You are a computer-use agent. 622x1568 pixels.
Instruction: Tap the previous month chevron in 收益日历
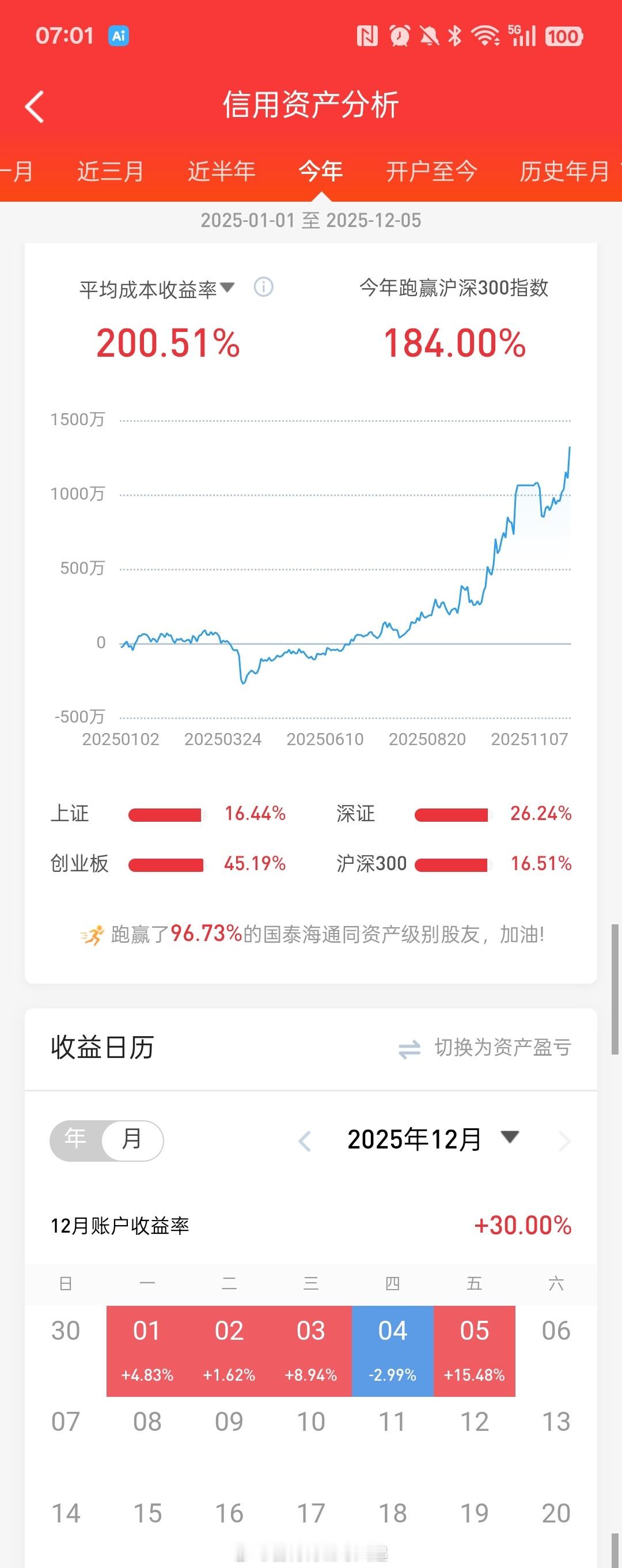click(306, 1140)
